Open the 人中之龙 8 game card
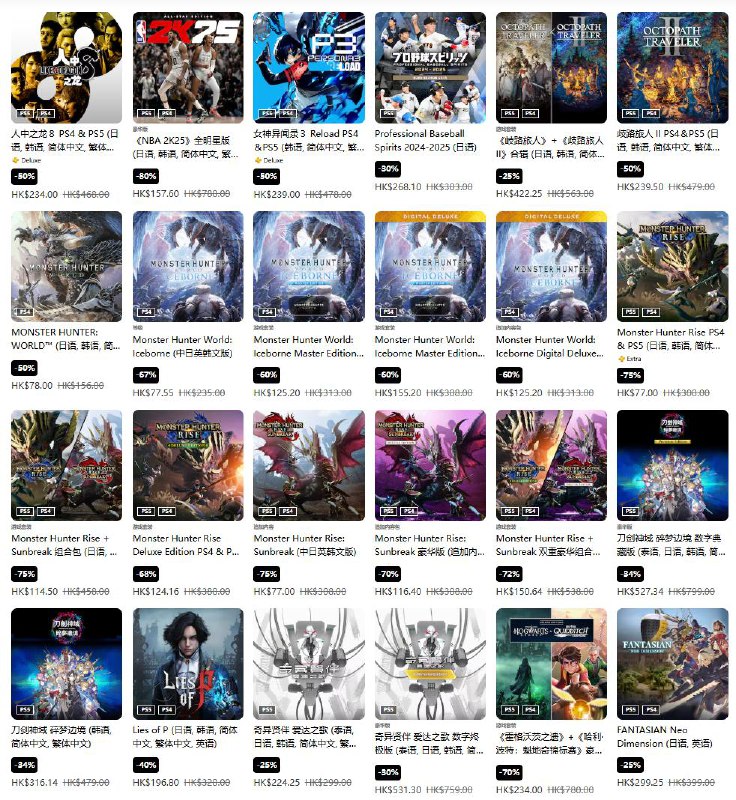Image resolution: width=736 pixels, height=800 pixels. coord(66,67)
